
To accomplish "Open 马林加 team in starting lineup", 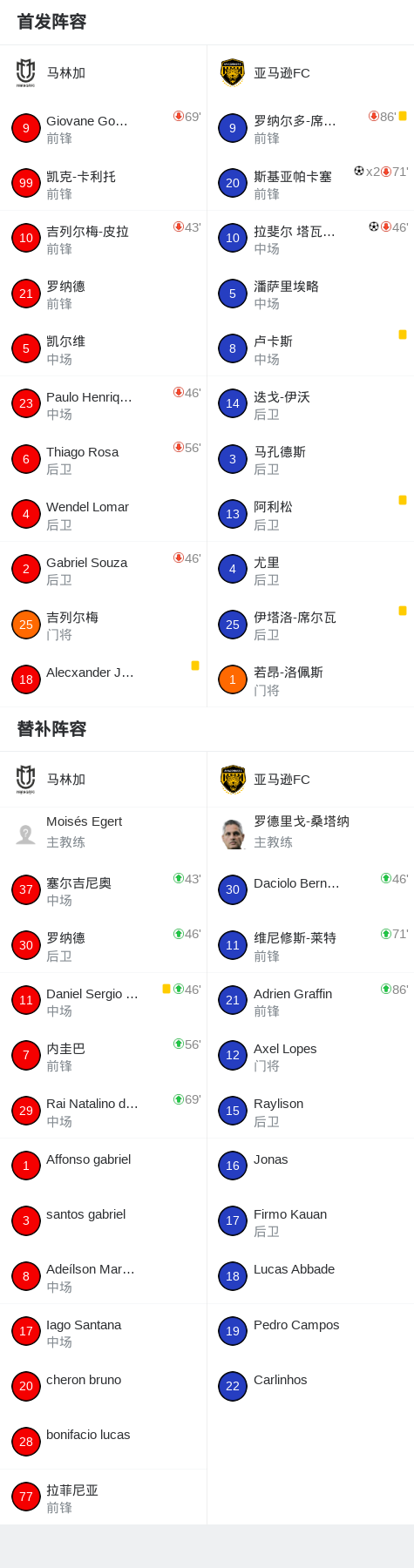I will coord(103,73).
